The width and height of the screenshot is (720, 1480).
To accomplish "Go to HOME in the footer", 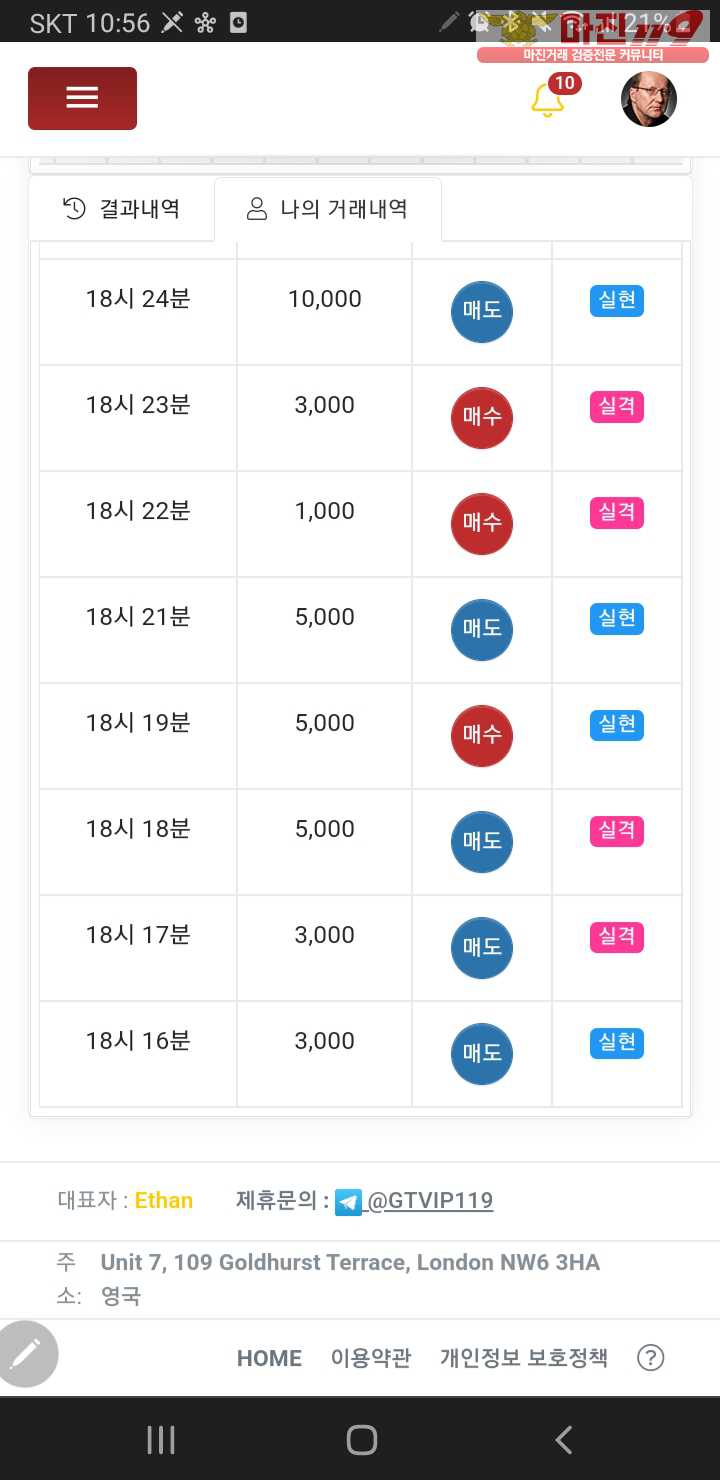I will tap(269, 1358).
